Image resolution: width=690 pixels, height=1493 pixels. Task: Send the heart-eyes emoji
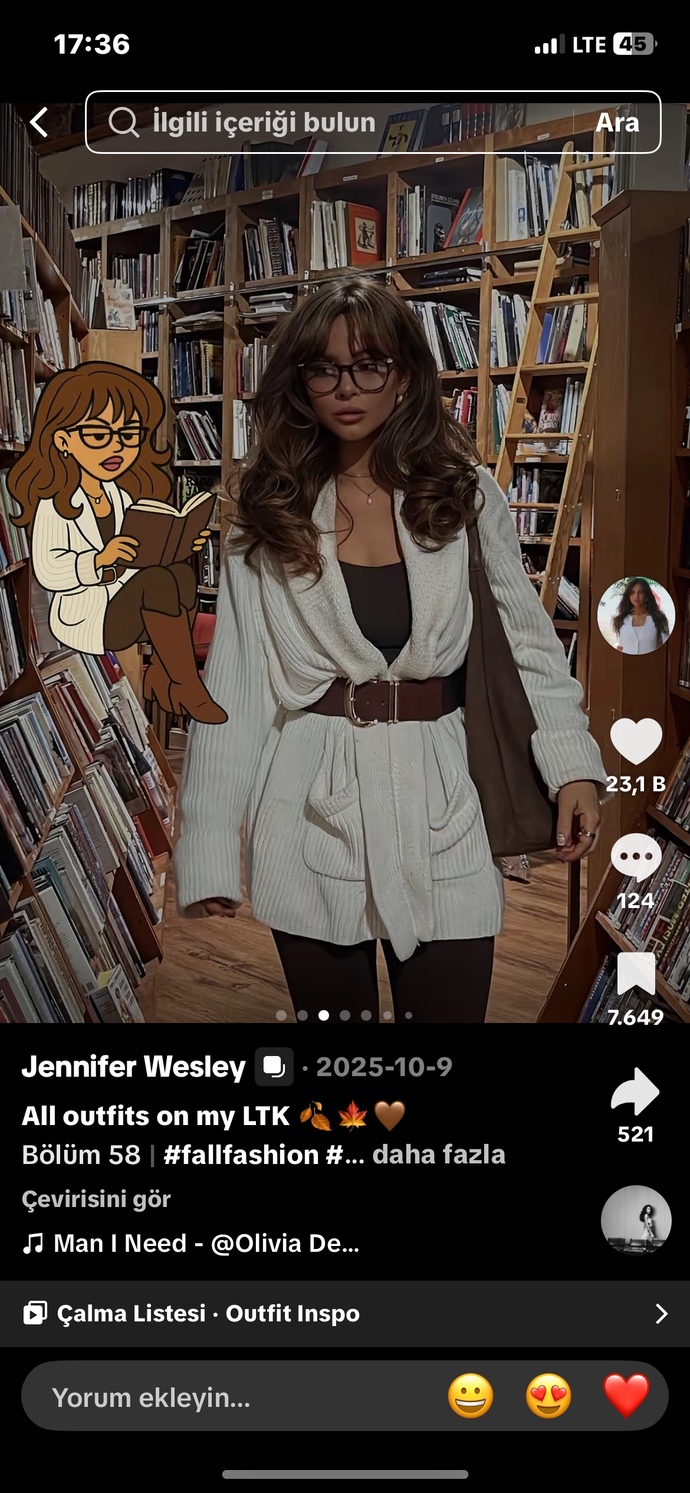(x=548, y=1396)
